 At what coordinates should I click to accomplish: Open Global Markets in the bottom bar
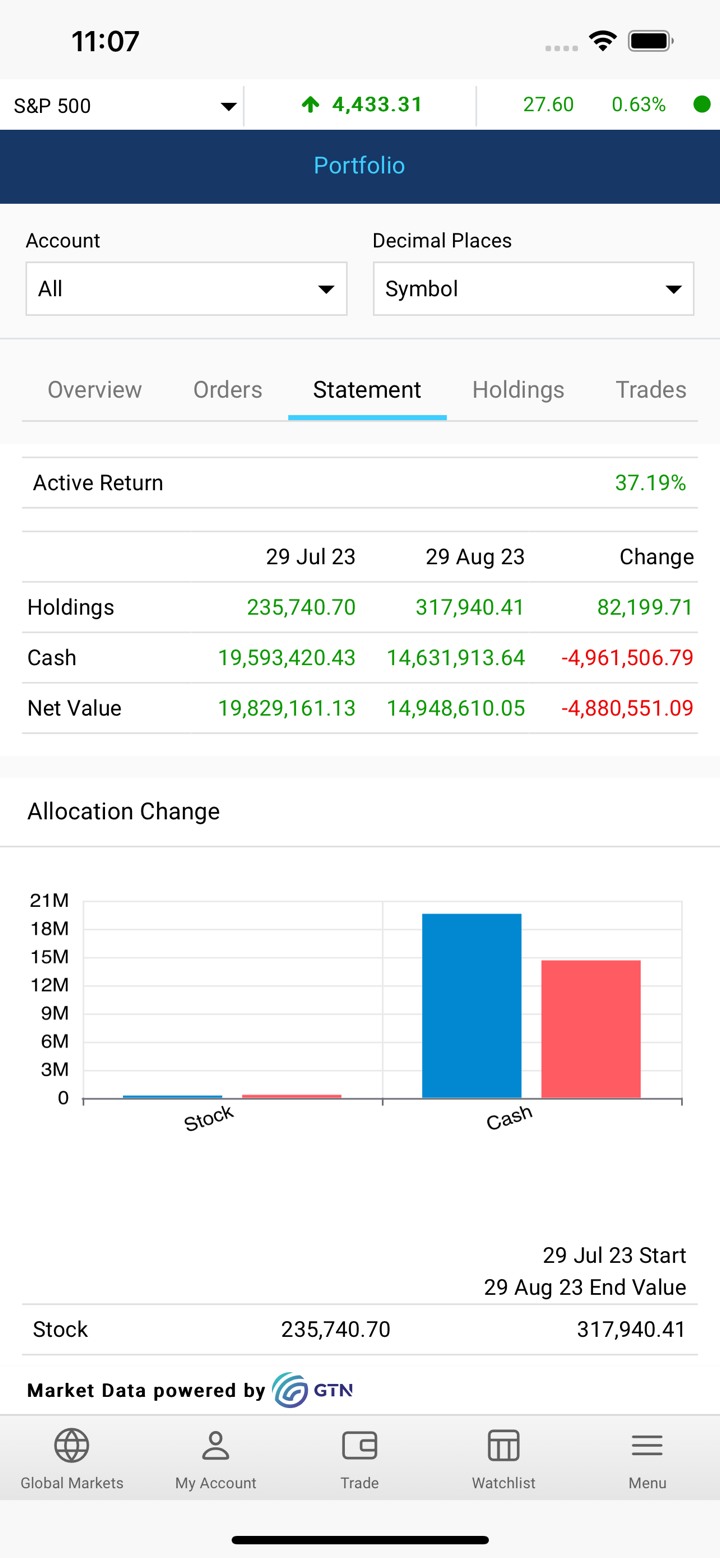click(x=72, y=1459)
